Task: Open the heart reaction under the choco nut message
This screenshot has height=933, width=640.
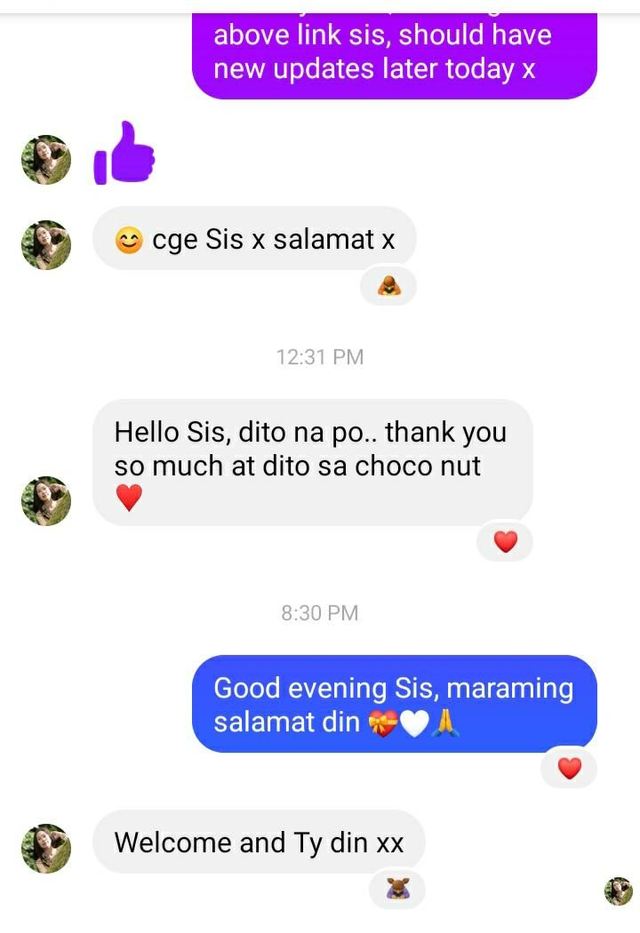Action: [506, 542]
